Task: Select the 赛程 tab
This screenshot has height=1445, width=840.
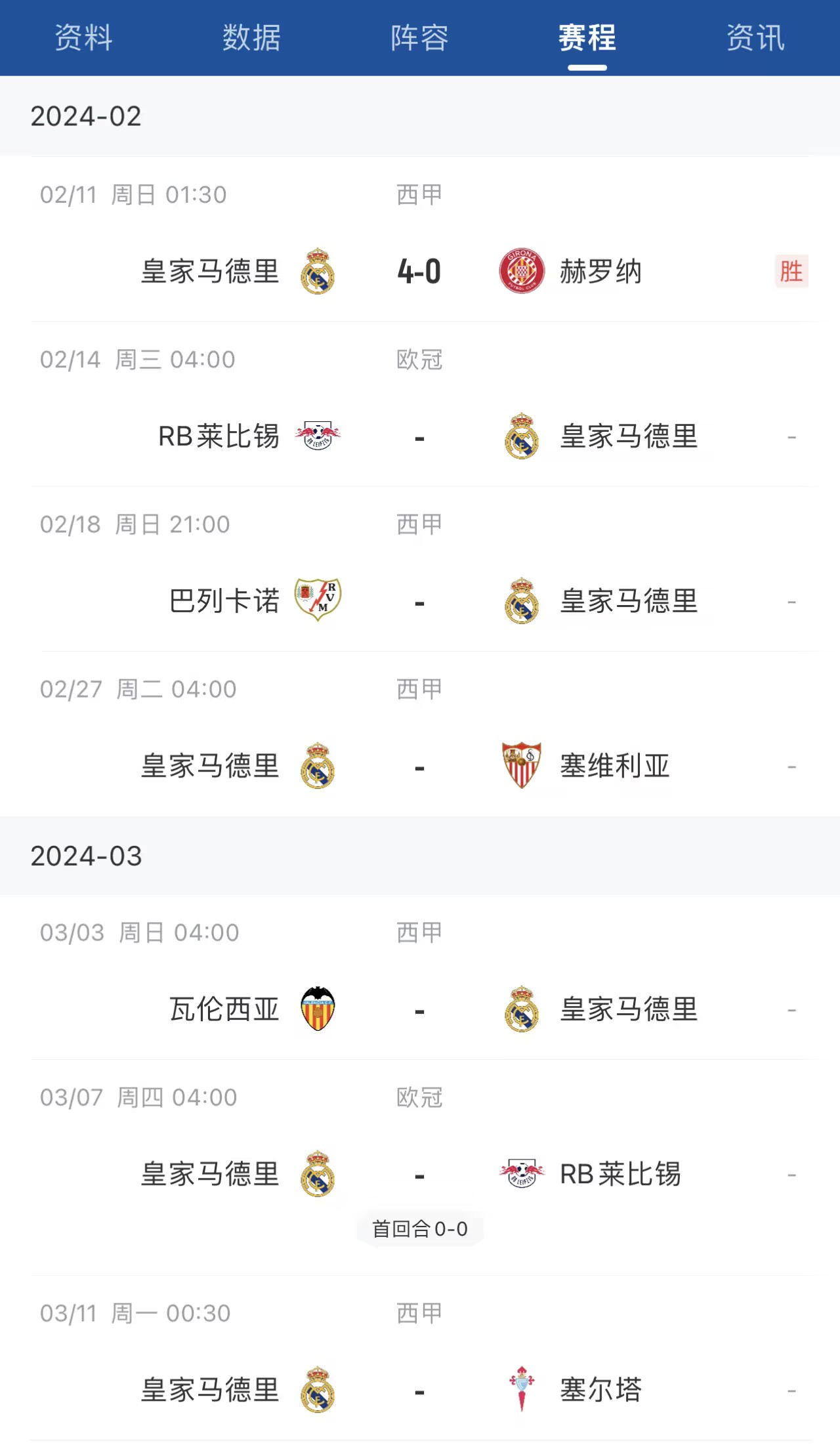Action: [587, 37]
